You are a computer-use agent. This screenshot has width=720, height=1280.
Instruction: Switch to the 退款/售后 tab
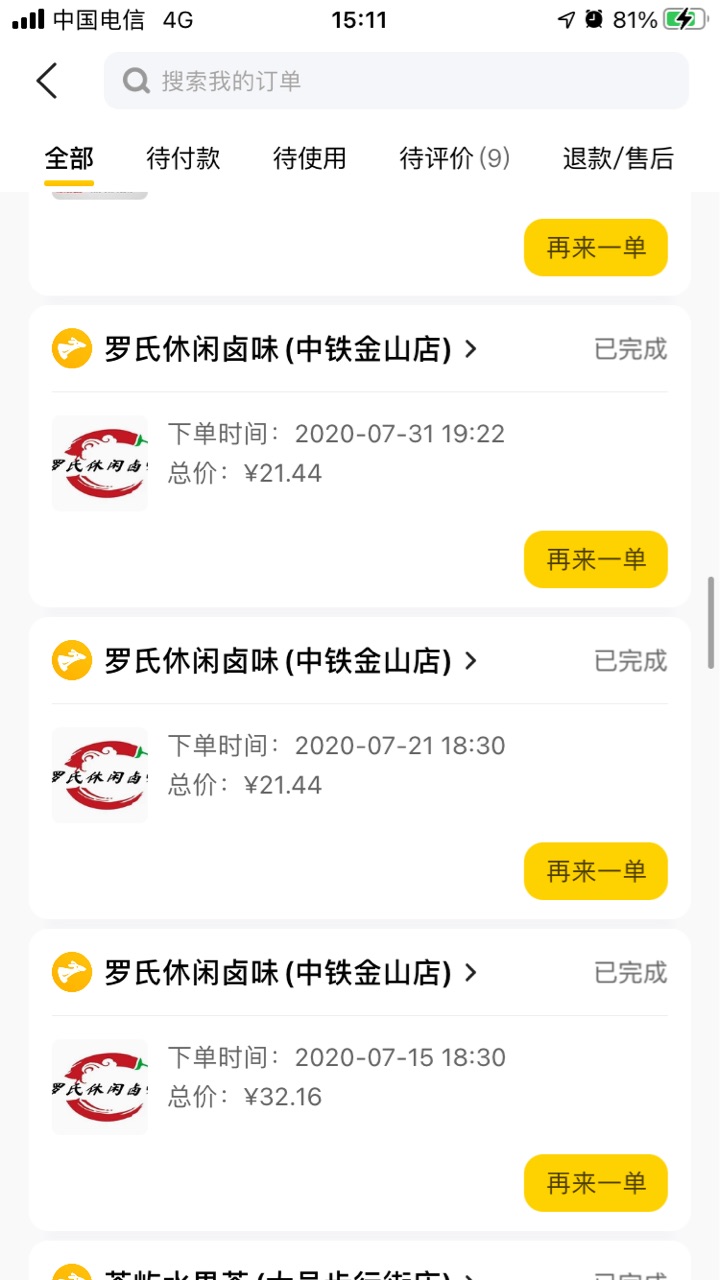pos(618,158)
